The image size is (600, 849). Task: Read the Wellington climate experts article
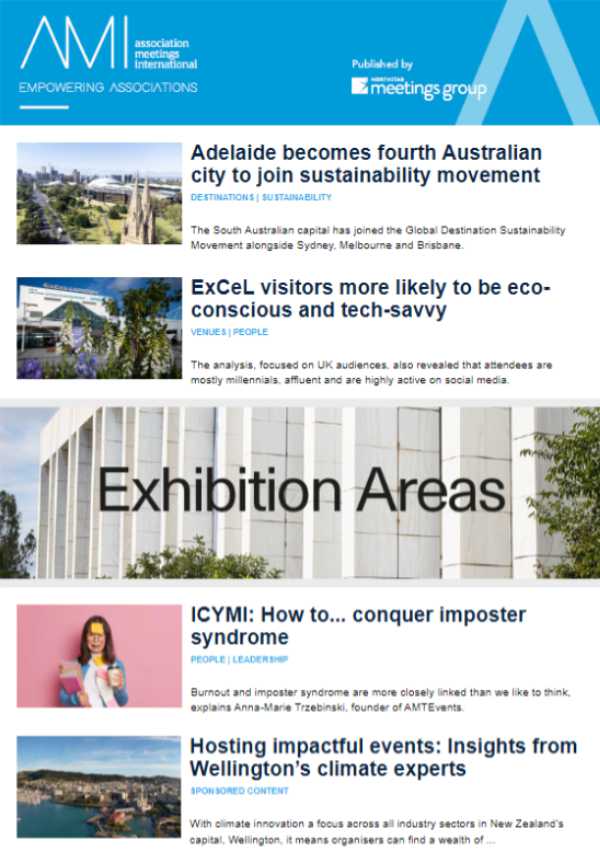(x=383, y=757)
